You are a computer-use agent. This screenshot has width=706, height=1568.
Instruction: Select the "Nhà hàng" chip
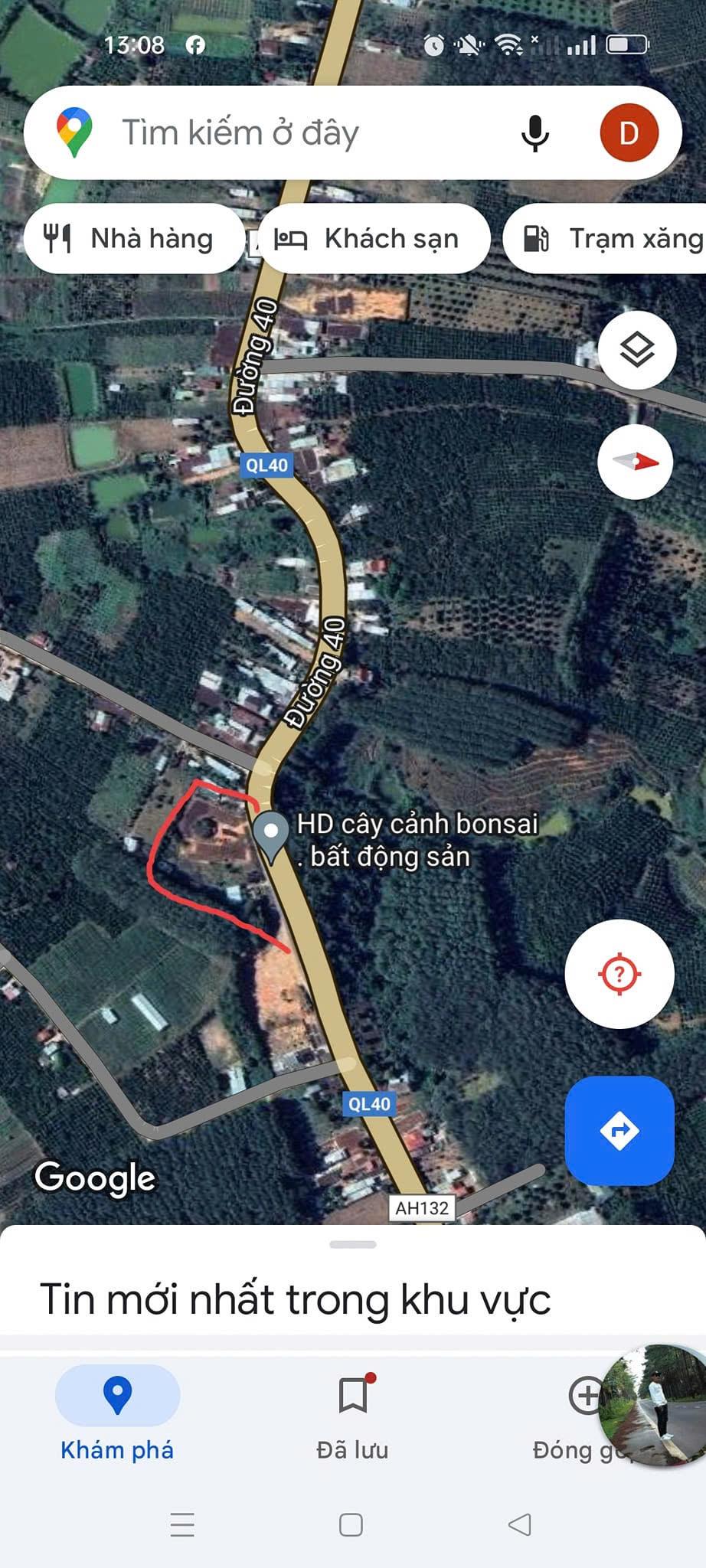coord(134,239)
